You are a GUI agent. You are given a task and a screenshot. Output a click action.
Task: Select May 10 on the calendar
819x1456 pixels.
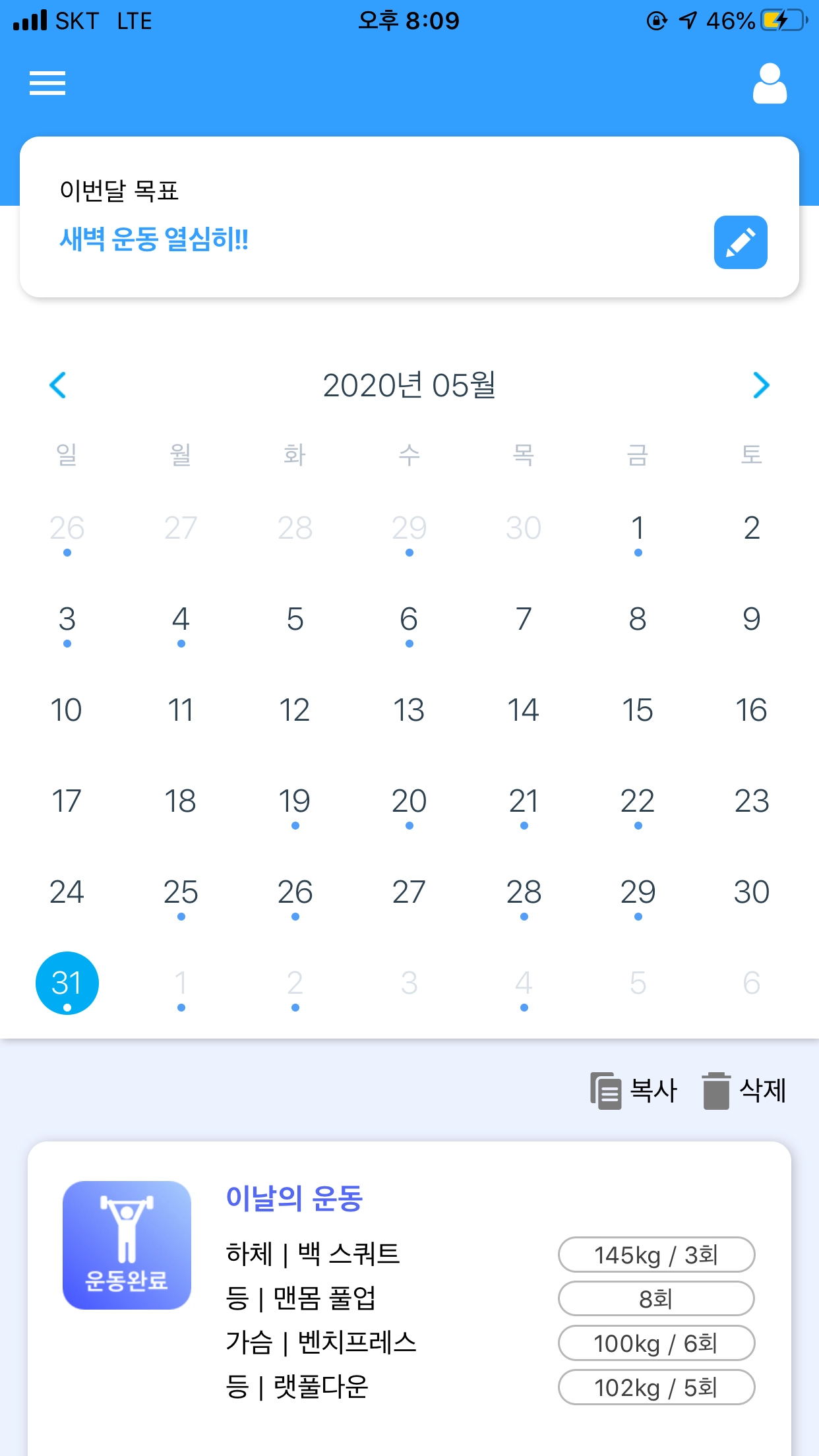(x=67, y=711)
